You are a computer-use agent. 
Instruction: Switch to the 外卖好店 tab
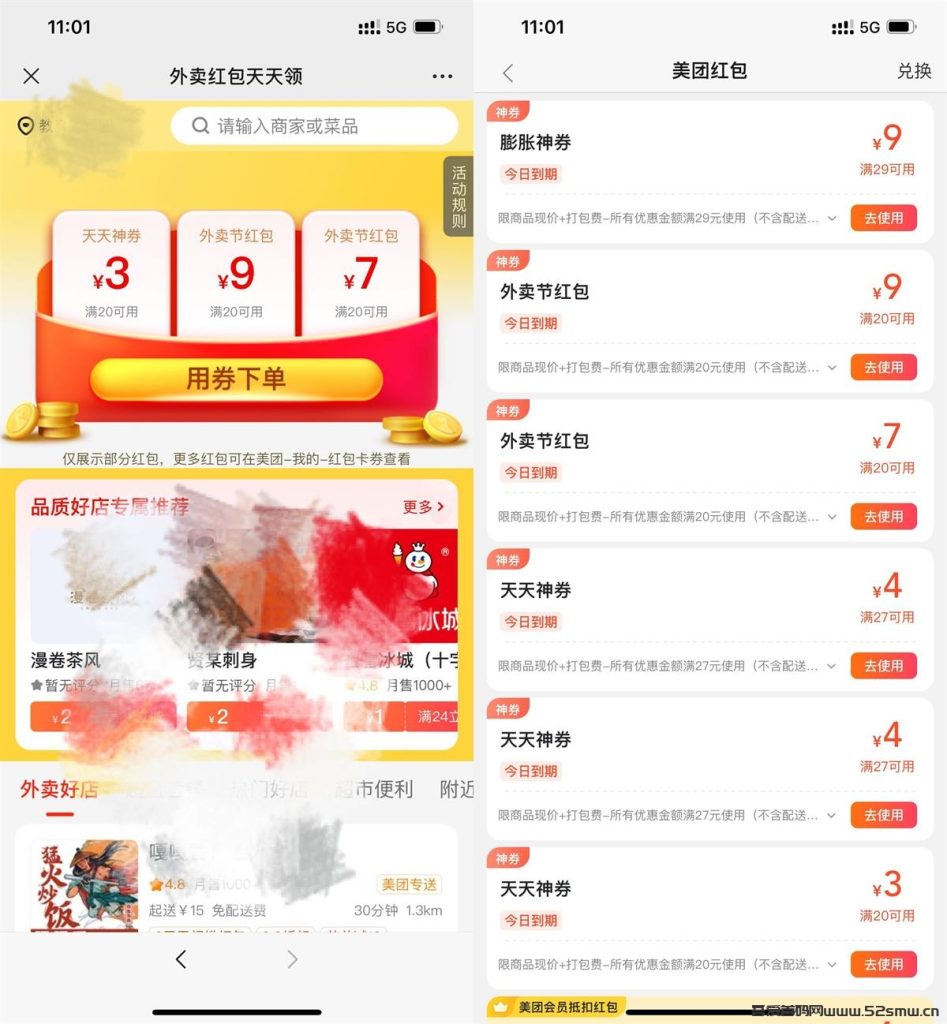tap(59, 789)
